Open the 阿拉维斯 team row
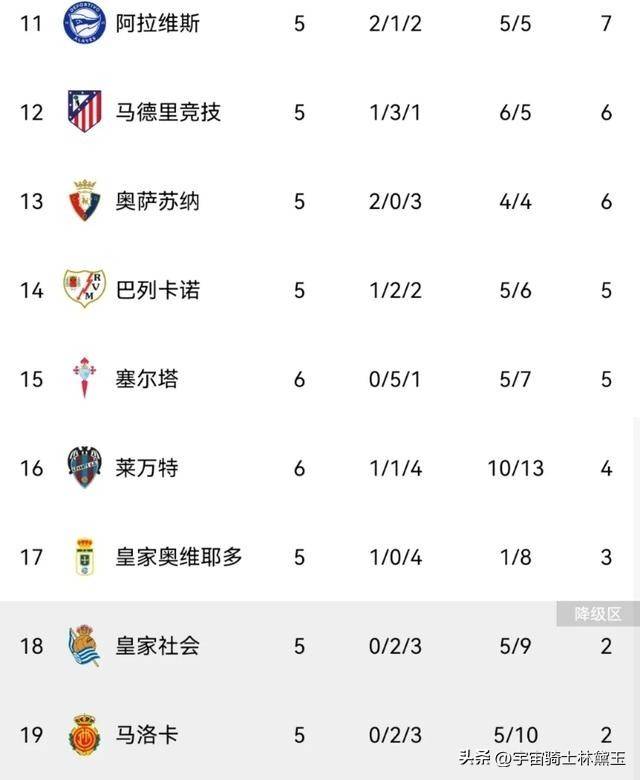 (157, 23)
